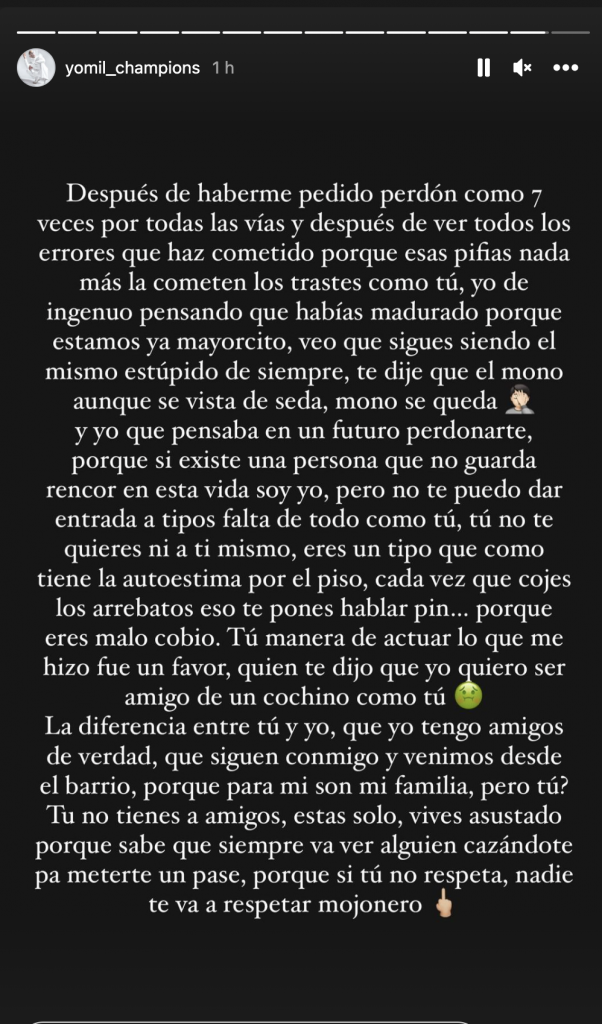Open yomil_champions profile from avatar

36,68
